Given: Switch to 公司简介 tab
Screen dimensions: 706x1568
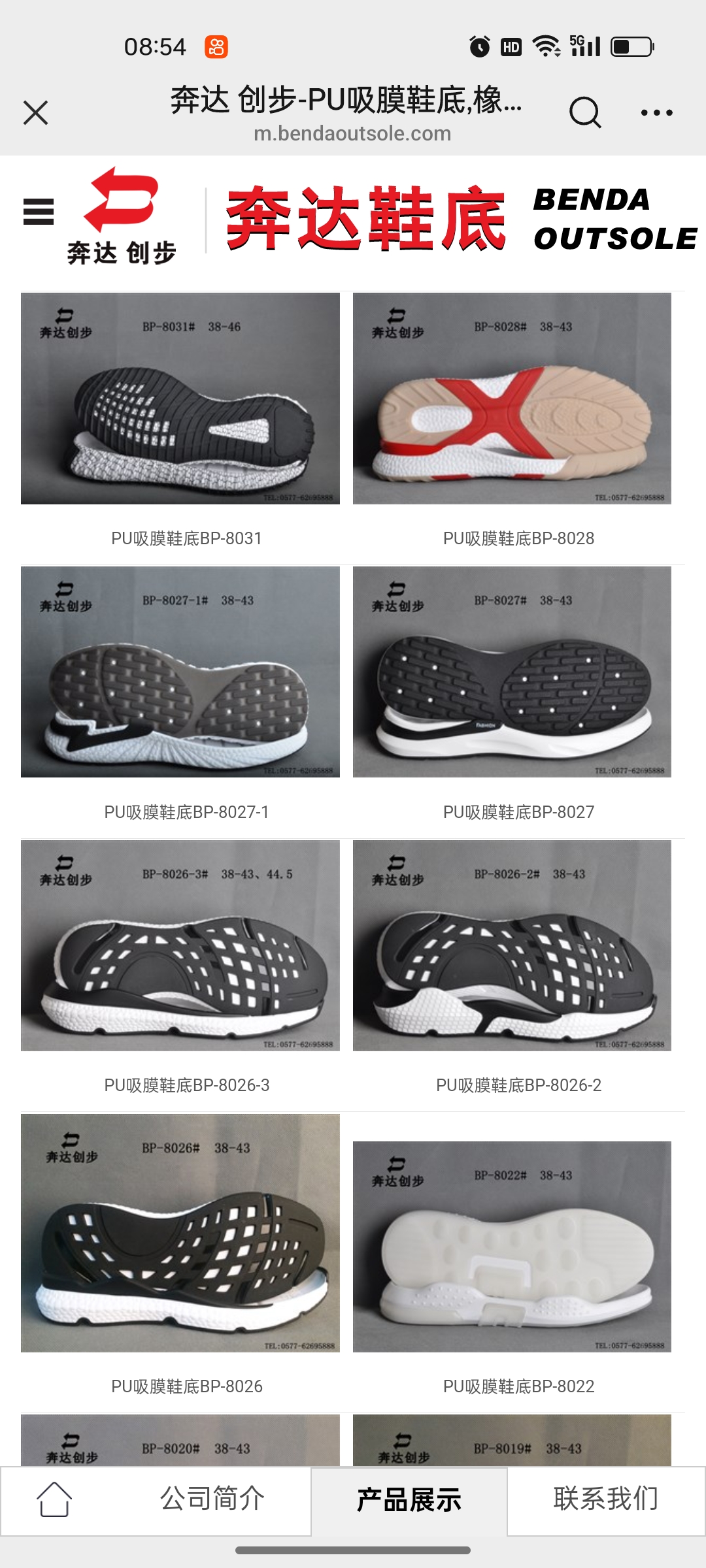Looking at the screenshot, I should [x=212, y=1499].
